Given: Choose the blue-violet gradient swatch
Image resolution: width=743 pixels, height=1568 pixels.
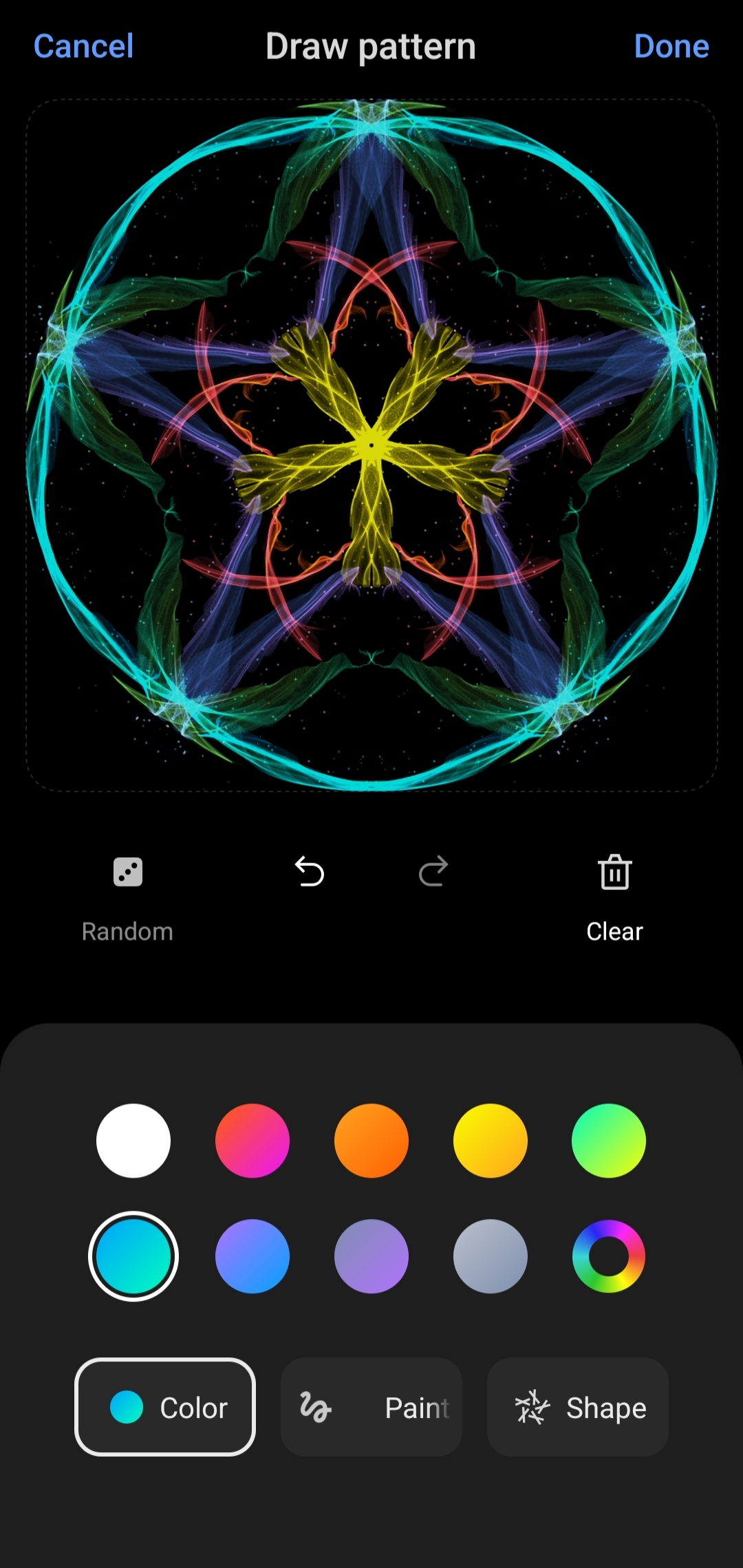Looking at the screenshot, I should pyautogui.click(x=252, y=1257).
